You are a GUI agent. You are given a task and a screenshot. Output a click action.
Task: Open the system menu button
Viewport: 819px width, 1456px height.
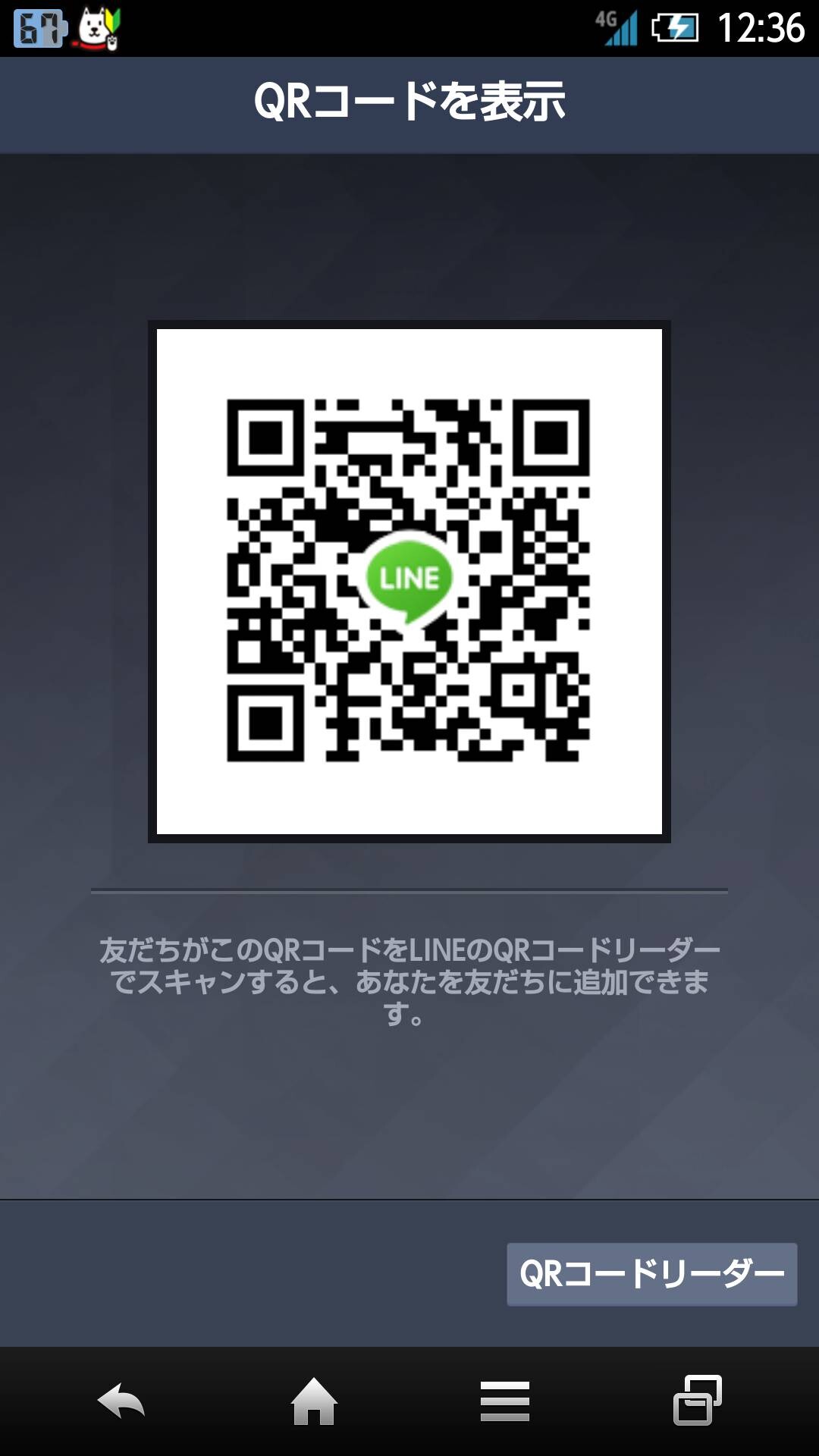[505, 1401]
